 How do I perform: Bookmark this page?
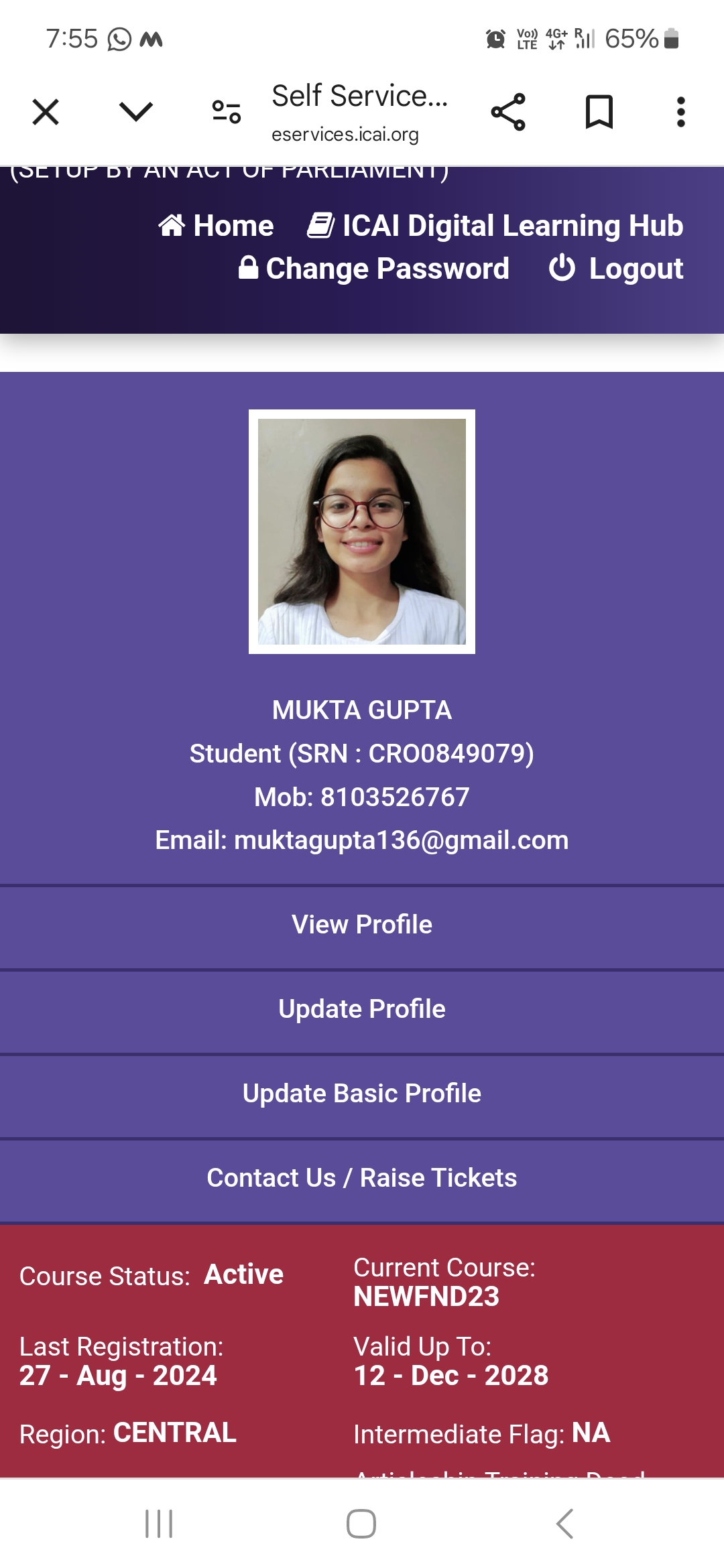[599, 112]
